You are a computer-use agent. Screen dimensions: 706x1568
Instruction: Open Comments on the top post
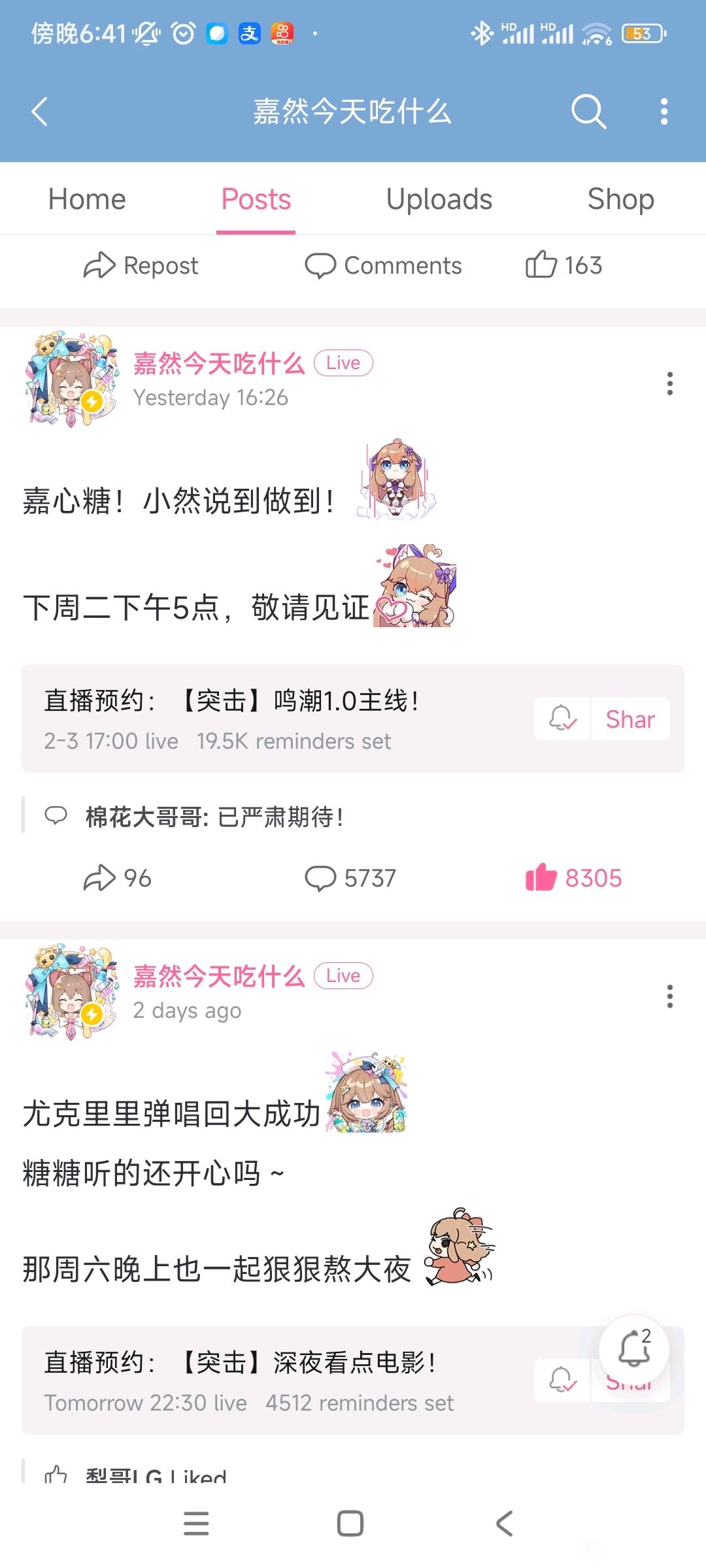(x=383, y=265)
